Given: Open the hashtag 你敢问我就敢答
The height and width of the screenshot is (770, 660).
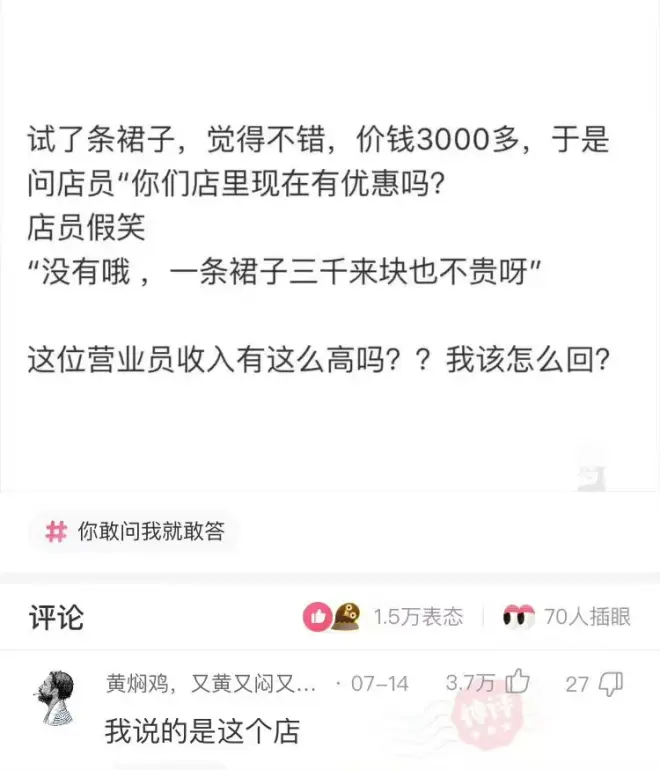Looking at the screenshot, I should click(135, 532).
